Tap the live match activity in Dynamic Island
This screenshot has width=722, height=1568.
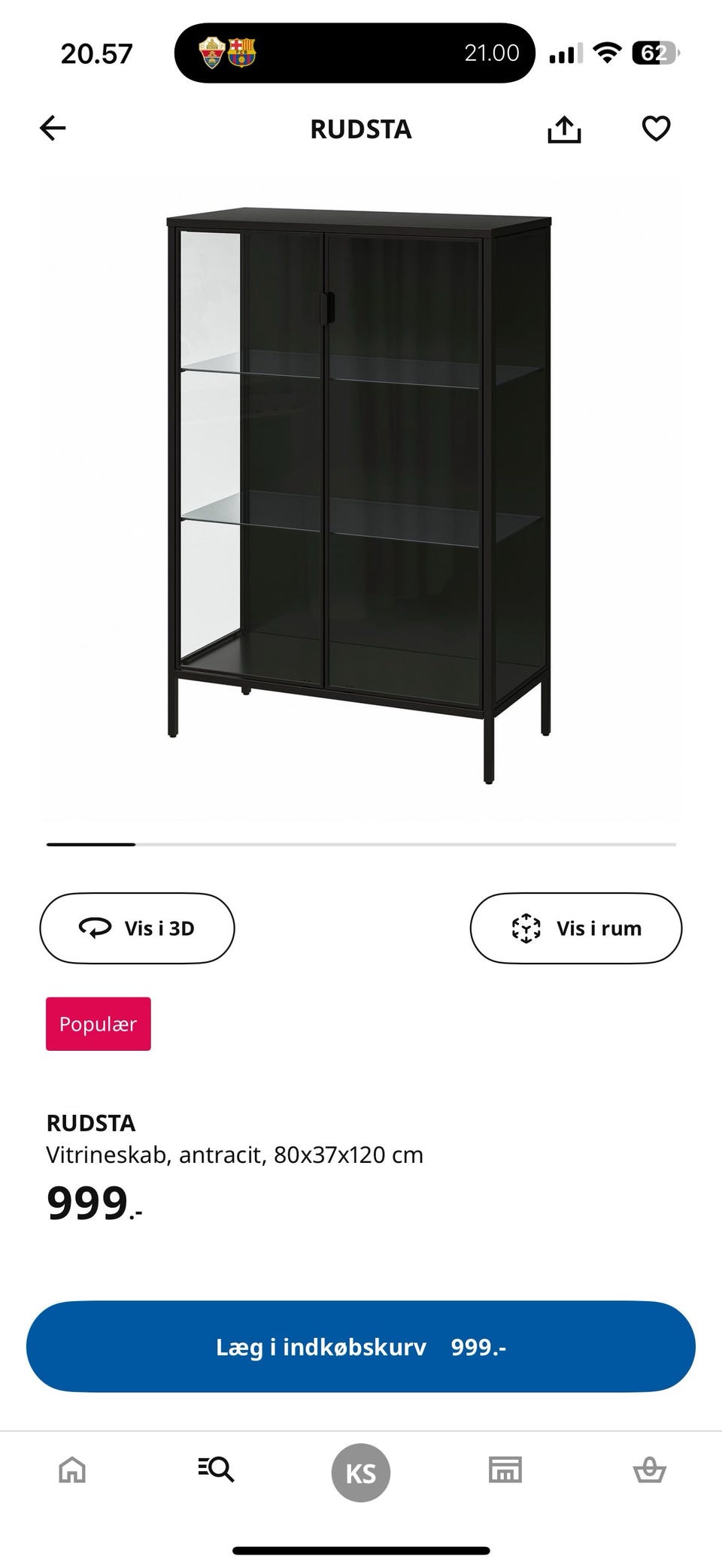pos(355,53)
